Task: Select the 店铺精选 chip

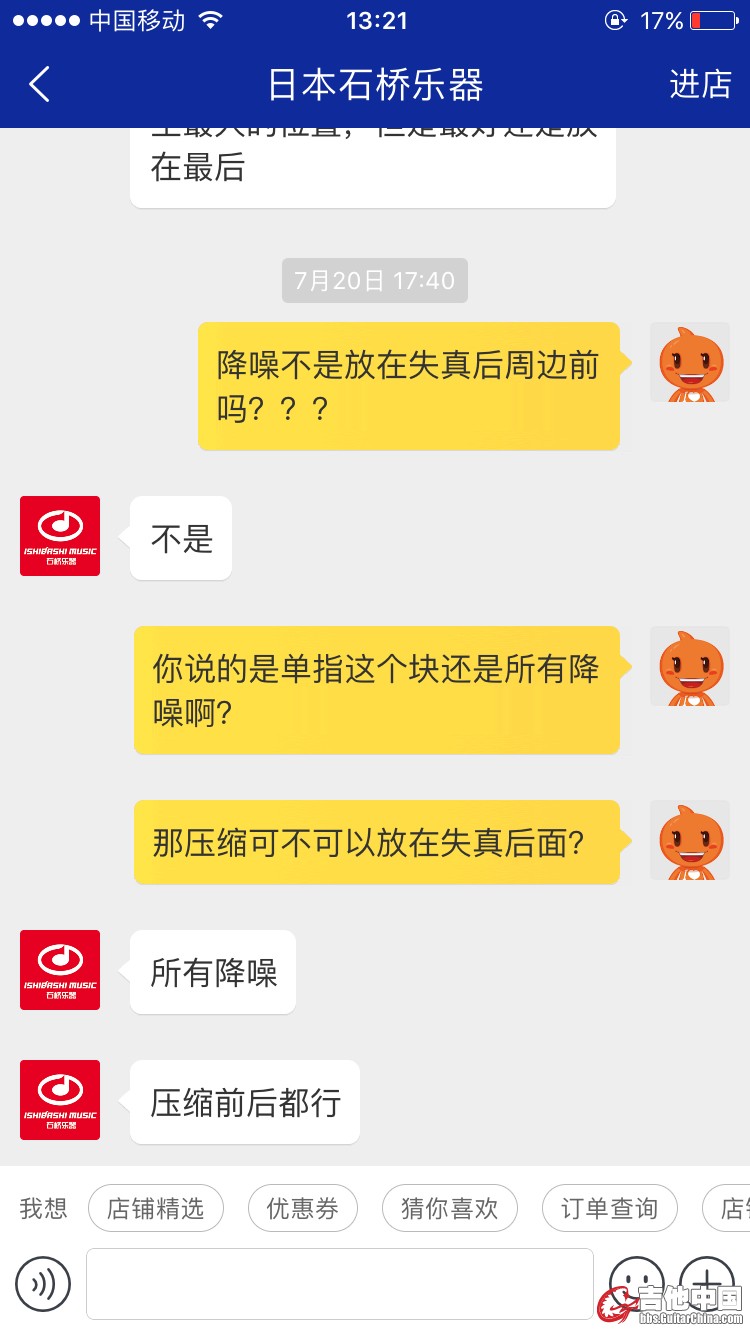Action: click(x=156, y=1208)
